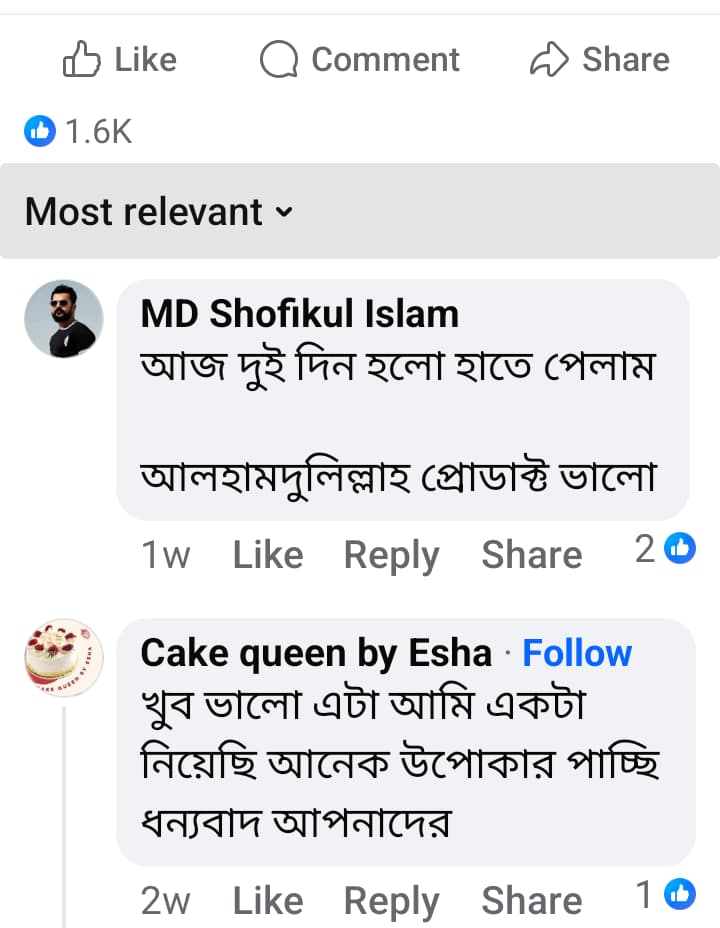Image resolution: width=720 pixels, height=928 pixels.
Task: Reply to MD Shofikul Islam's comment
Action: pyautogui.click(x=391, y=554)
